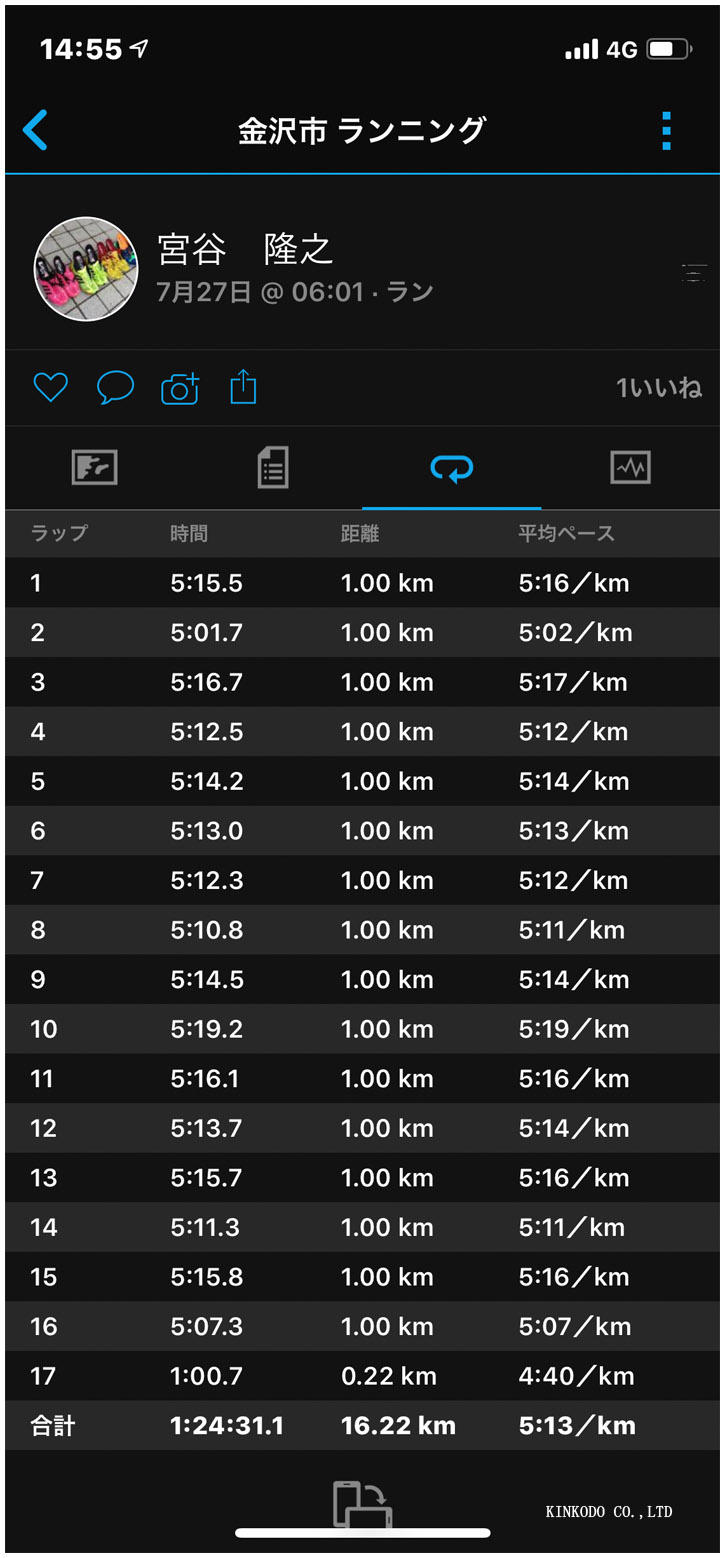Select the laps tab
The width and height of the screenshot is (725, 1558).
(451, 468)
